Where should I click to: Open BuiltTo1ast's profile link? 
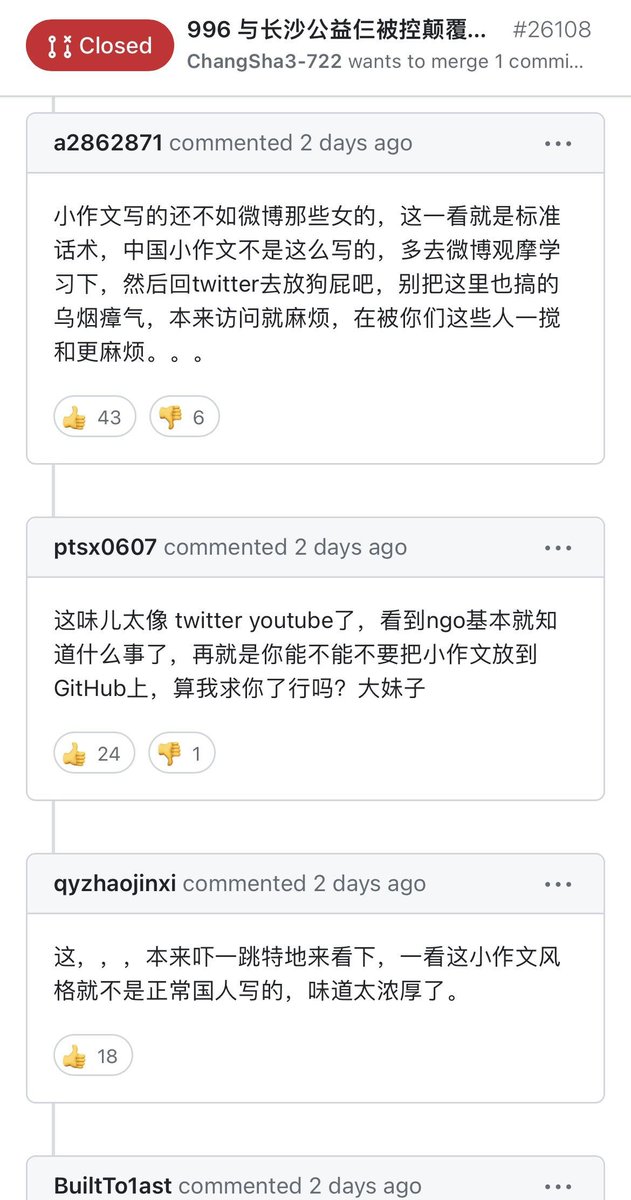coord(113,1186)
